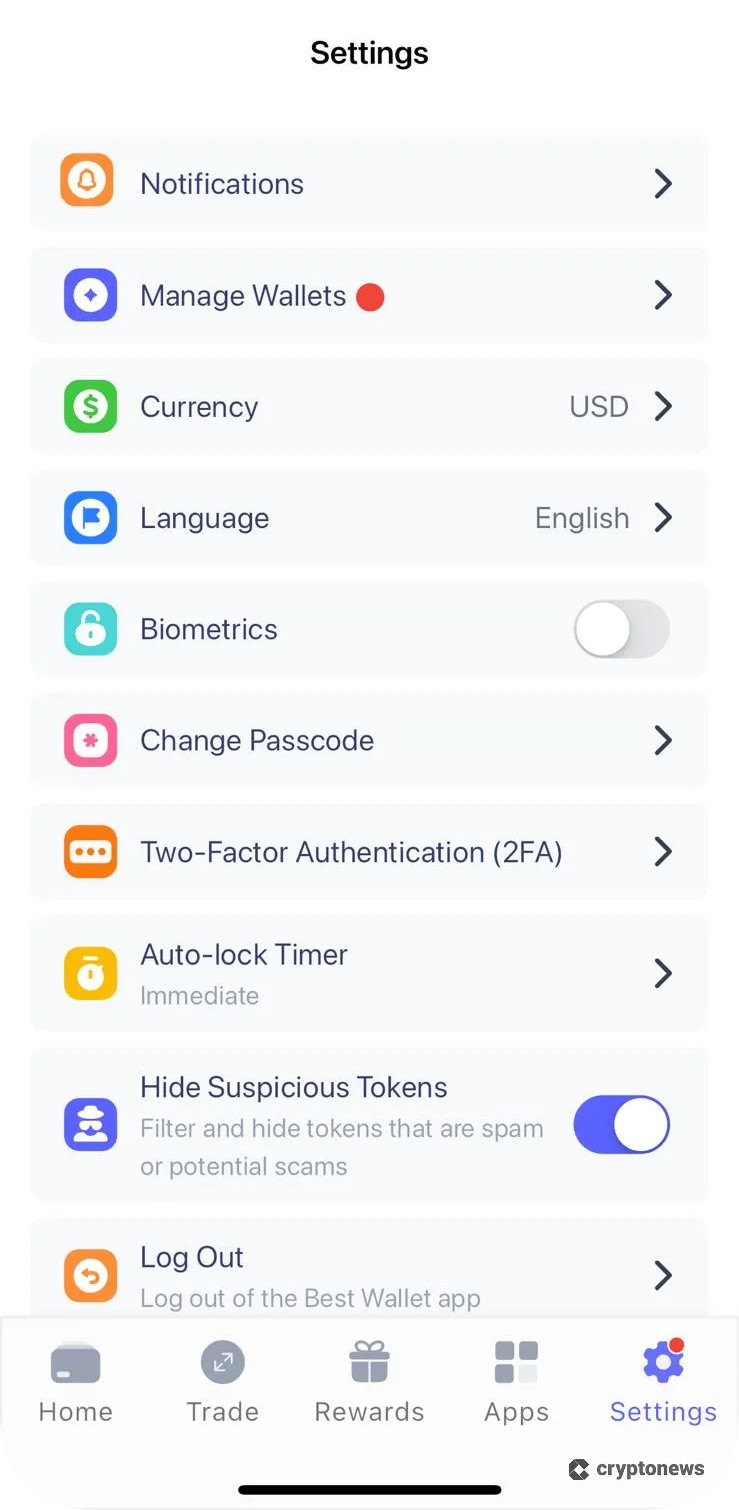The height and width of the screenshot is (1510, 739).
Task: Click the Language flag icon
Action: point(88,517)
